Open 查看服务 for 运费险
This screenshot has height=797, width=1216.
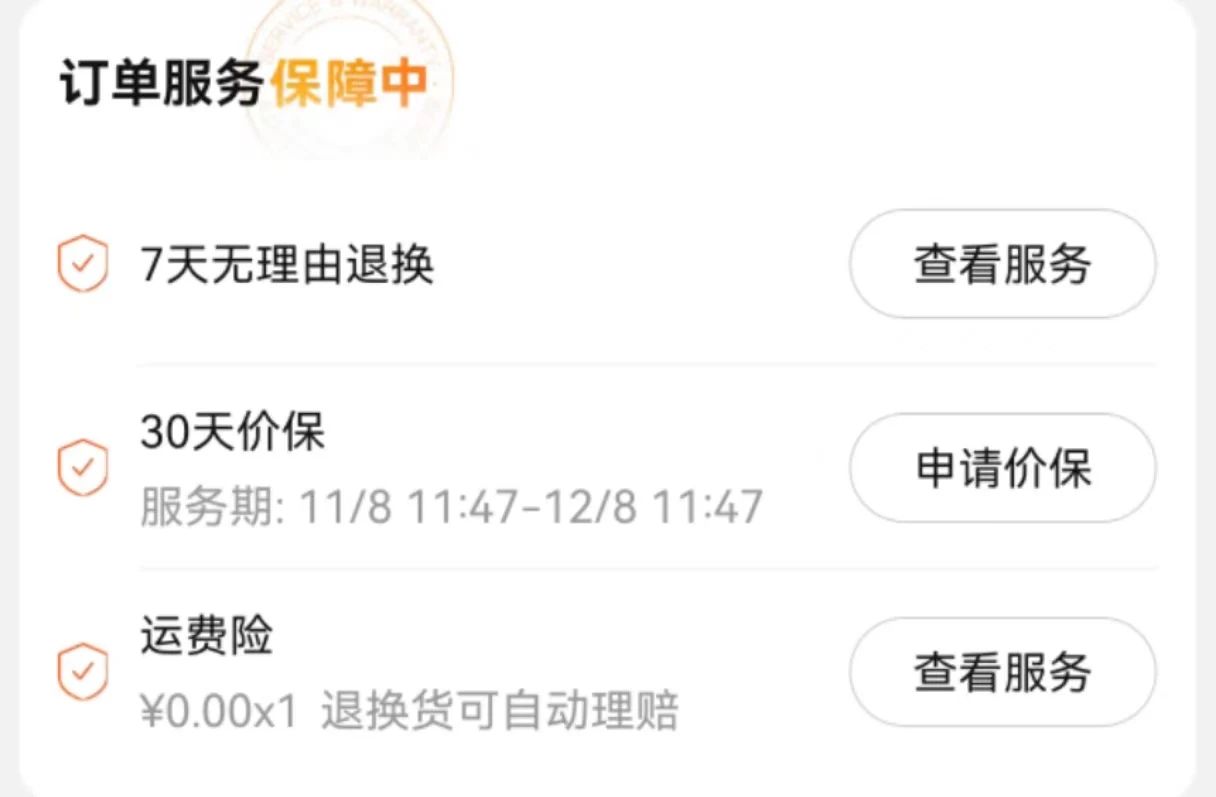1002,672
